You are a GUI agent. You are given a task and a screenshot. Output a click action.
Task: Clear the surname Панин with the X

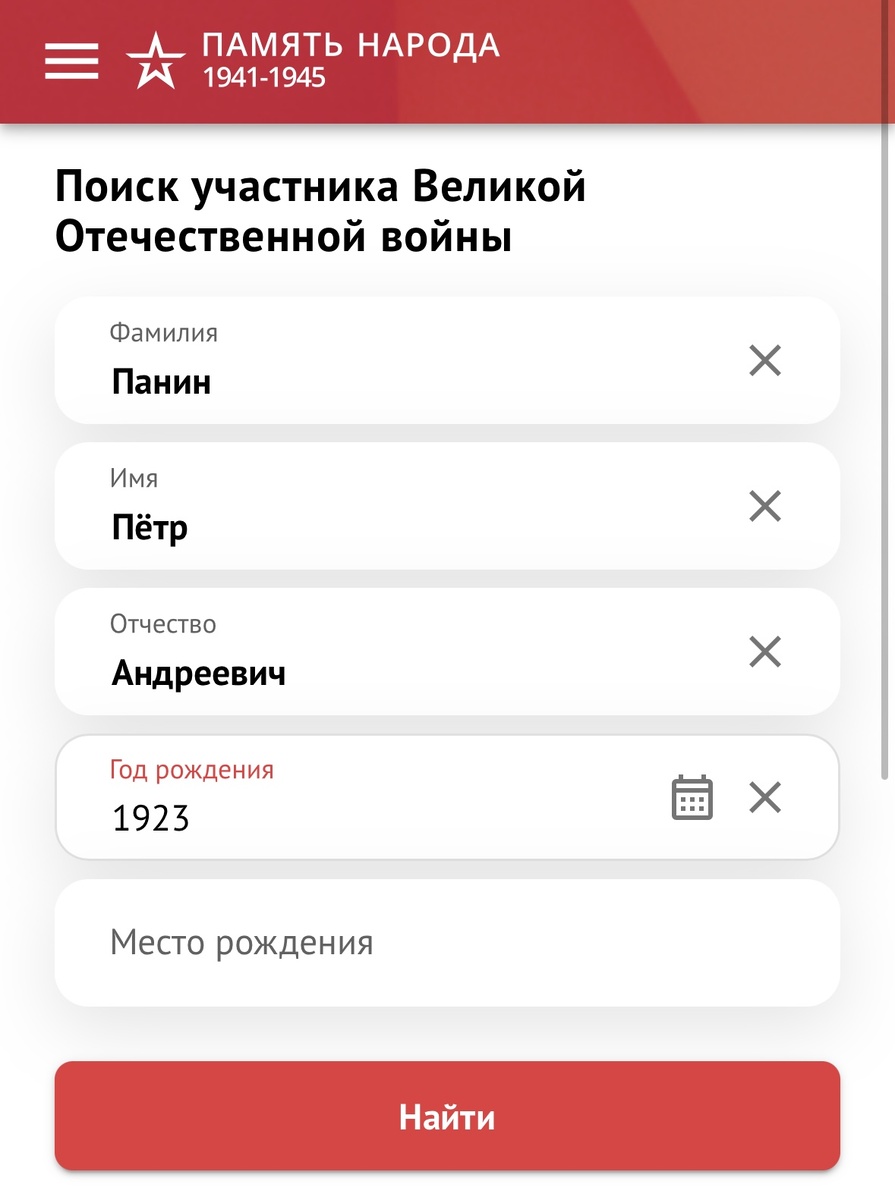coord(765,361)
